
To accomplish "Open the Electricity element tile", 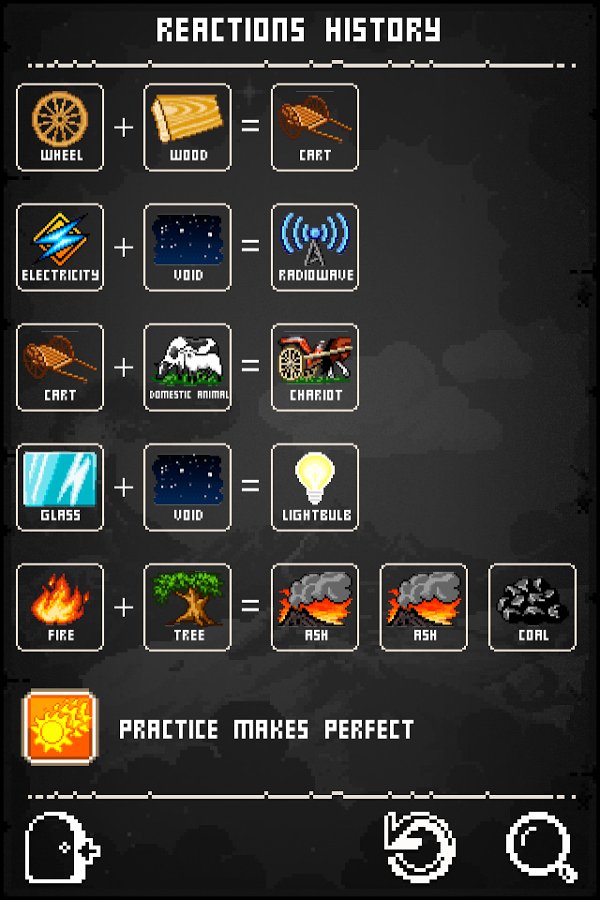I will (x=60, y=247).
